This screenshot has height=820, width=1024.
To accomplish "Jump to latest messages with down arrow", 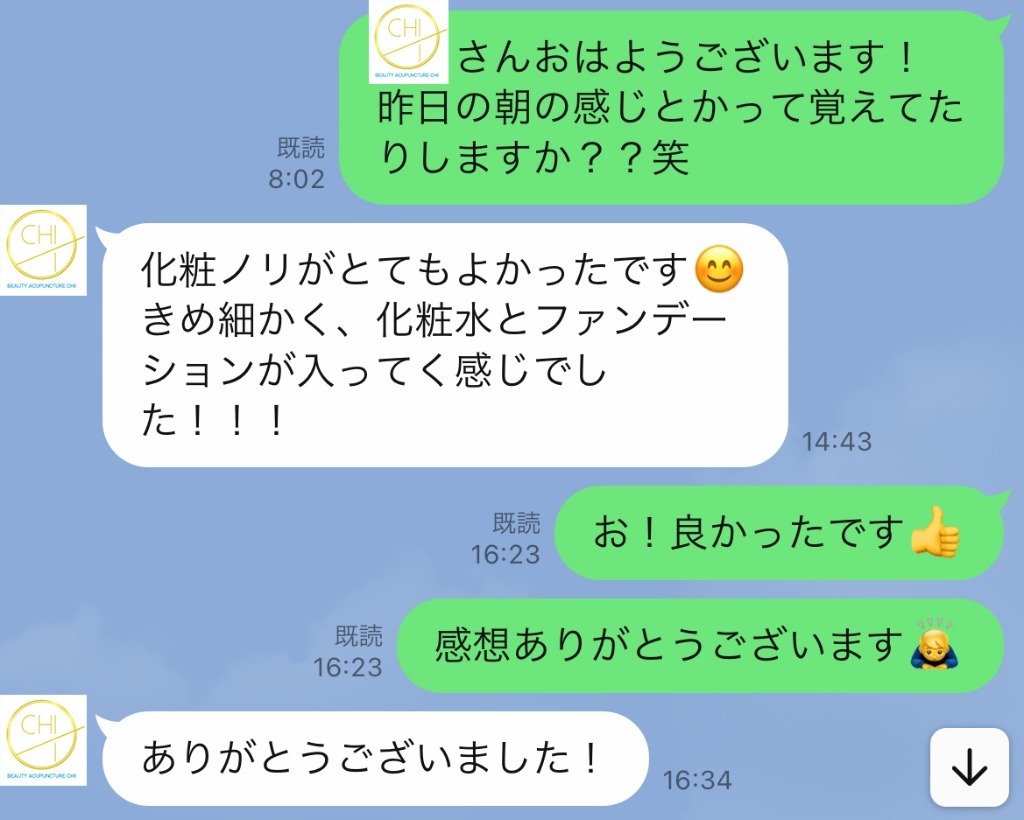I will [968, 767].
